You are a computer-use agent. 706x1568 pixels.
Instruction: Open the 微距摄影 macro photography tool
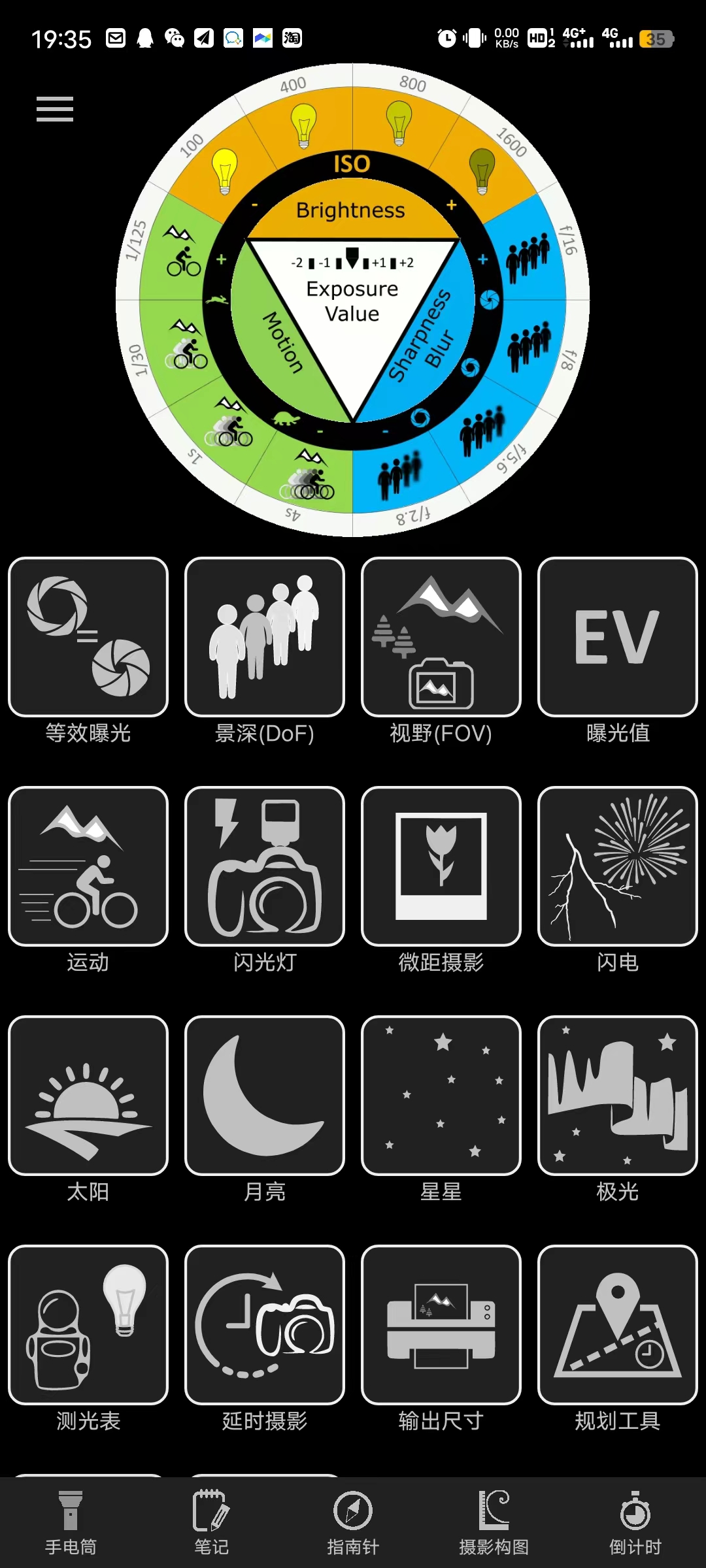coord(441,866)
